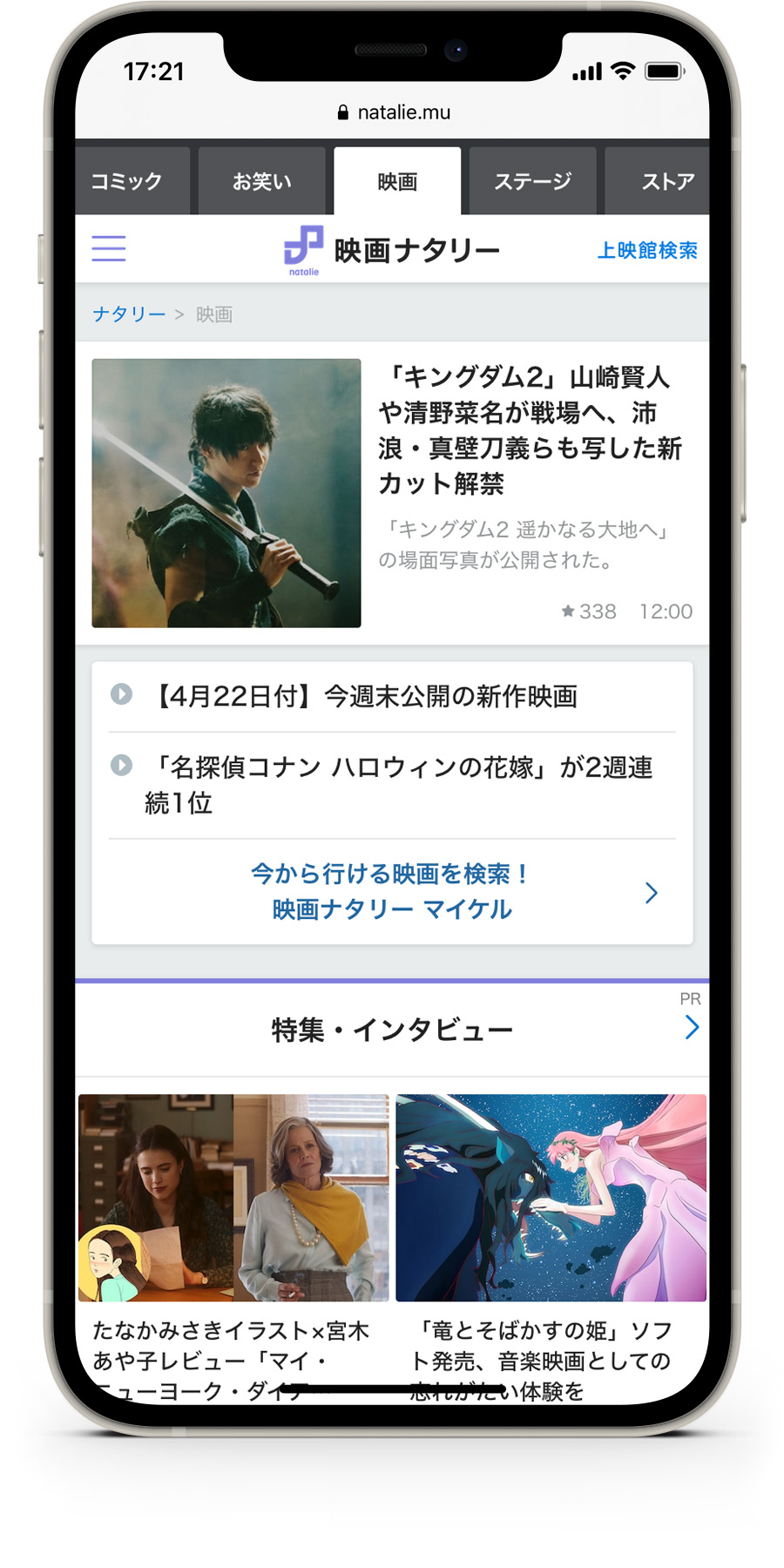Switch to the ステージ tab
Viewport: 784px width, 1568px height.
(532, 181)
